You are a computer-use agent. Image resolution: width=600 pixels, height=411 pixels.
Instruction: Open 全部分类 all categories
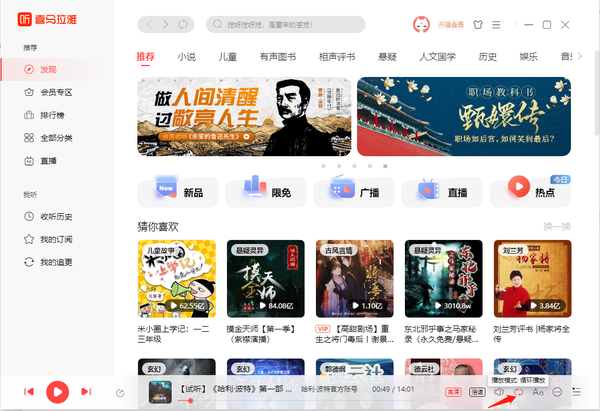coord(55,139)
